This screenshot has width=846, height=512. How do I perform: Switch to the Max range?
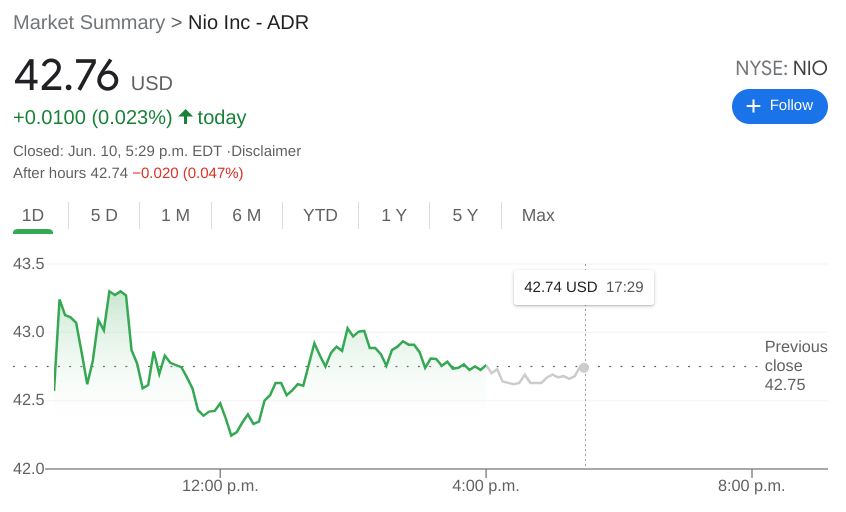[538, 215]
